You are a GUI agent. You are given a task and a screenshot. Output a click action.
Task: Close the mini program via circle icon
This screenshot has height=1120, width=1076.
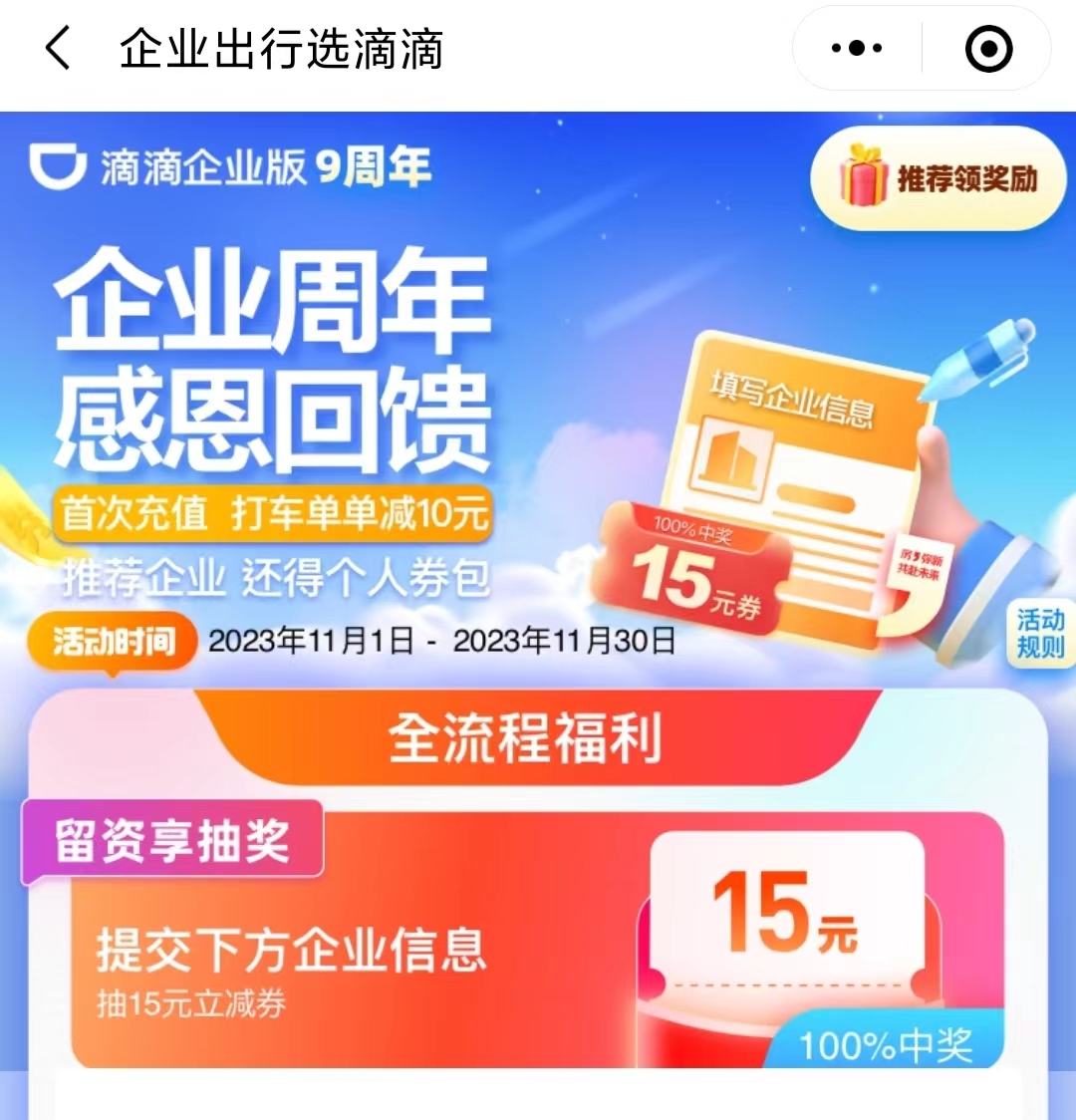988,49
